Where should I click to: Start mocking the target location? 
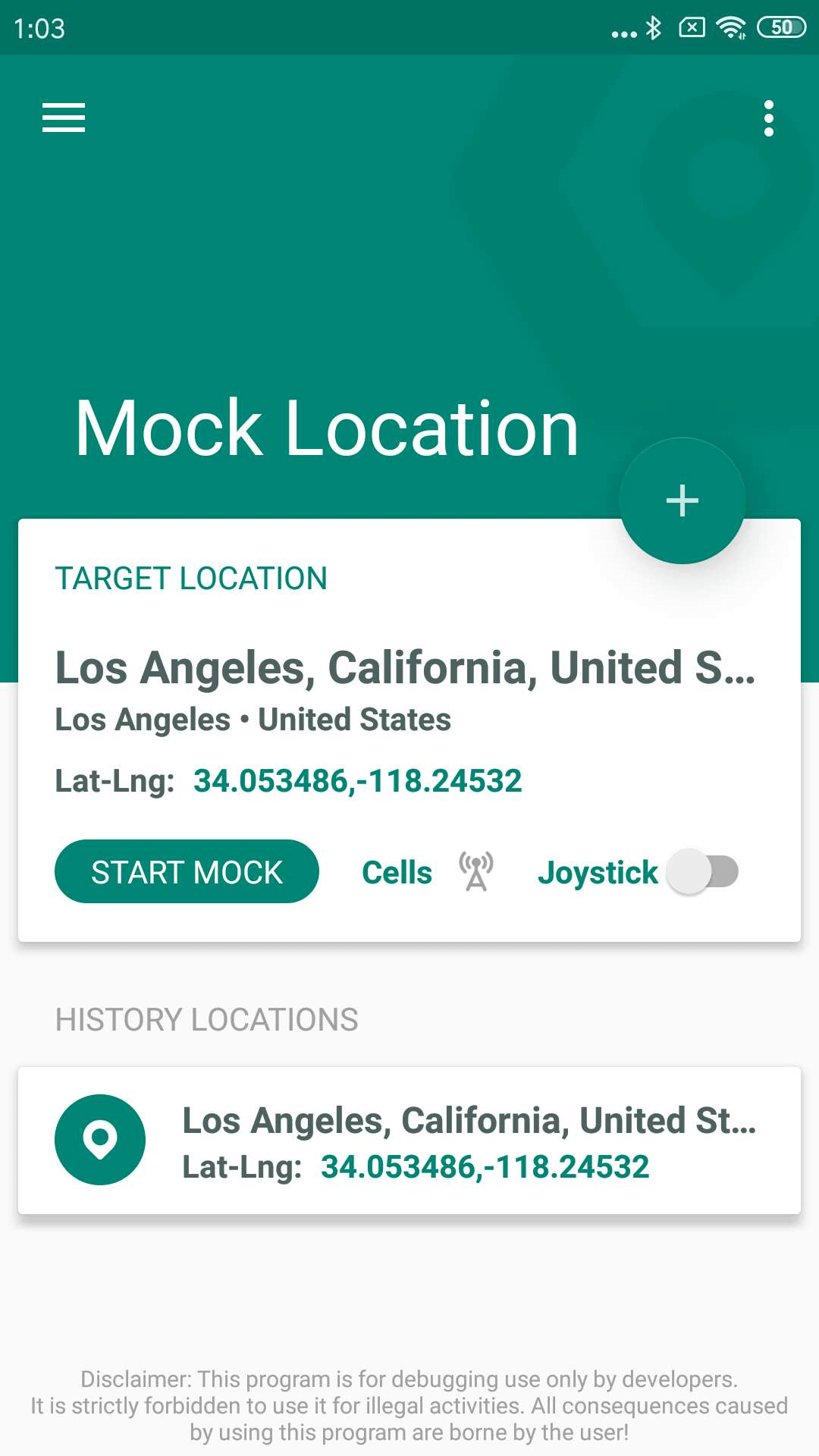click(187, 871)
